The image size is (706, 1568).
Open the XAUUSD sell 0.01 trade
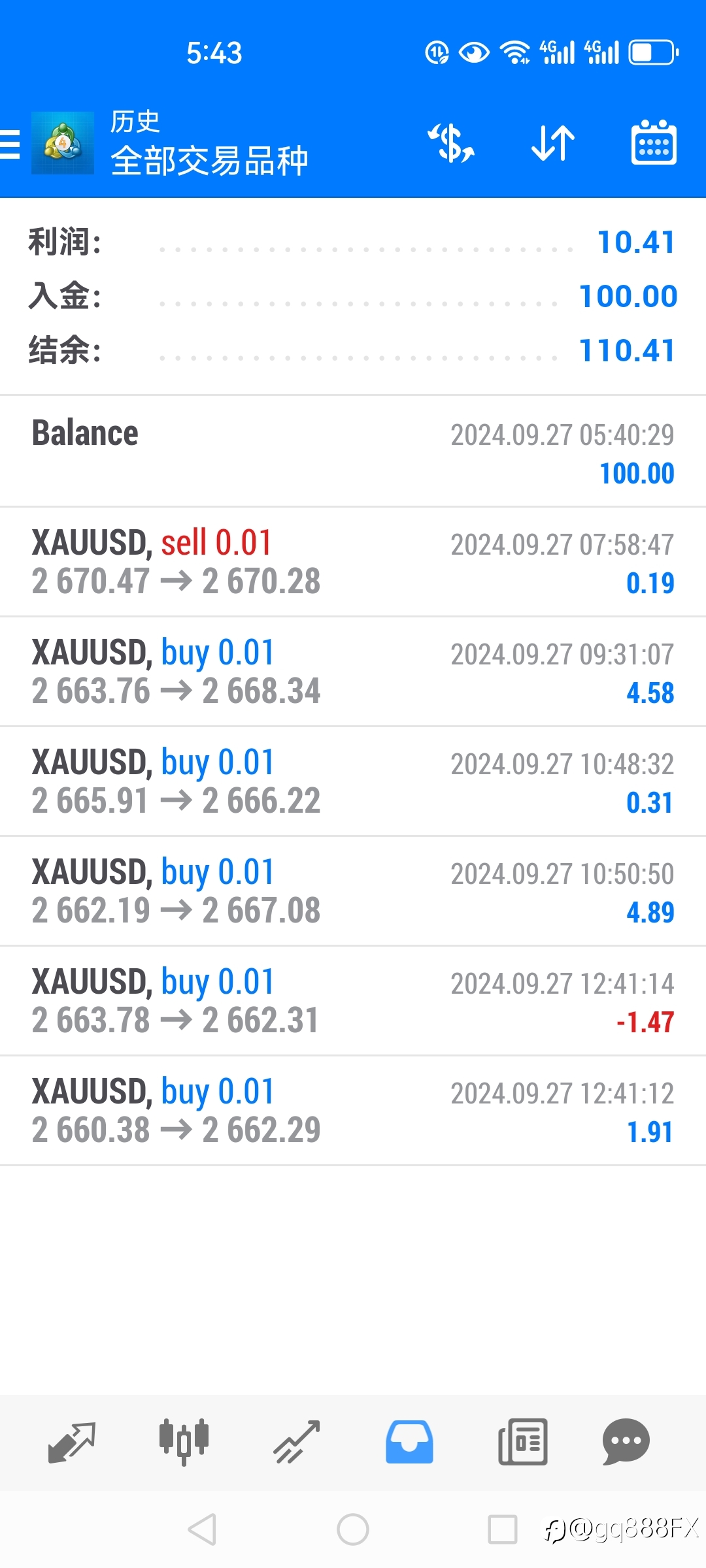tap(353, 562)
